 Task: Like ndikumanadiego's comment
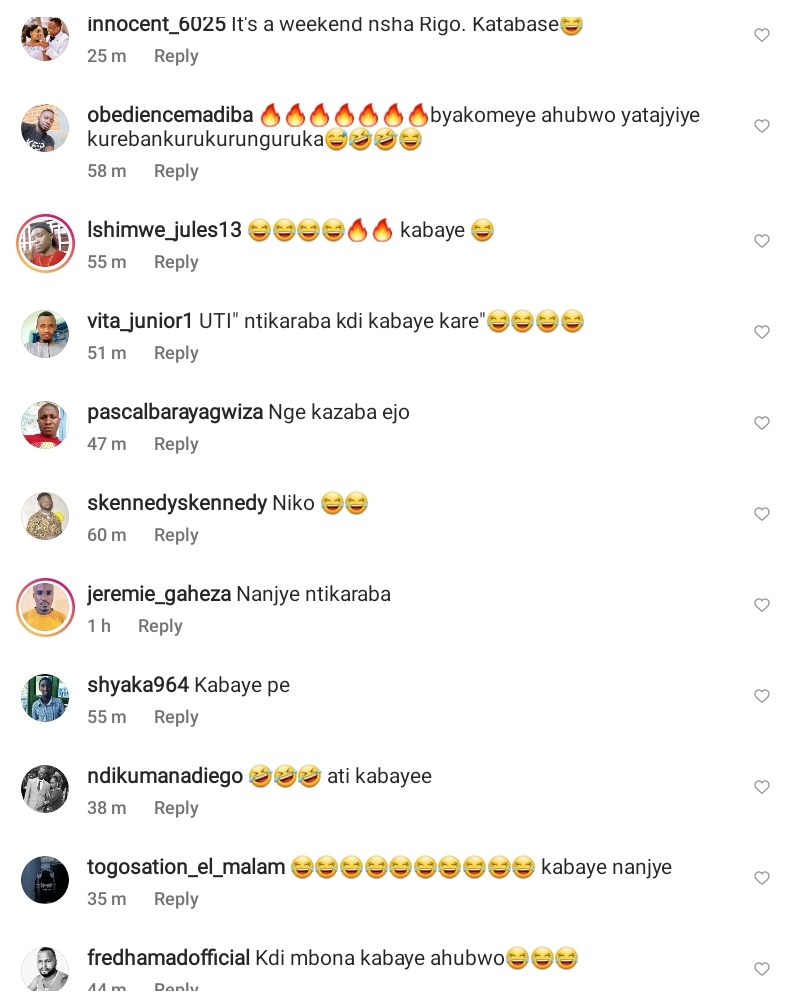762,787
